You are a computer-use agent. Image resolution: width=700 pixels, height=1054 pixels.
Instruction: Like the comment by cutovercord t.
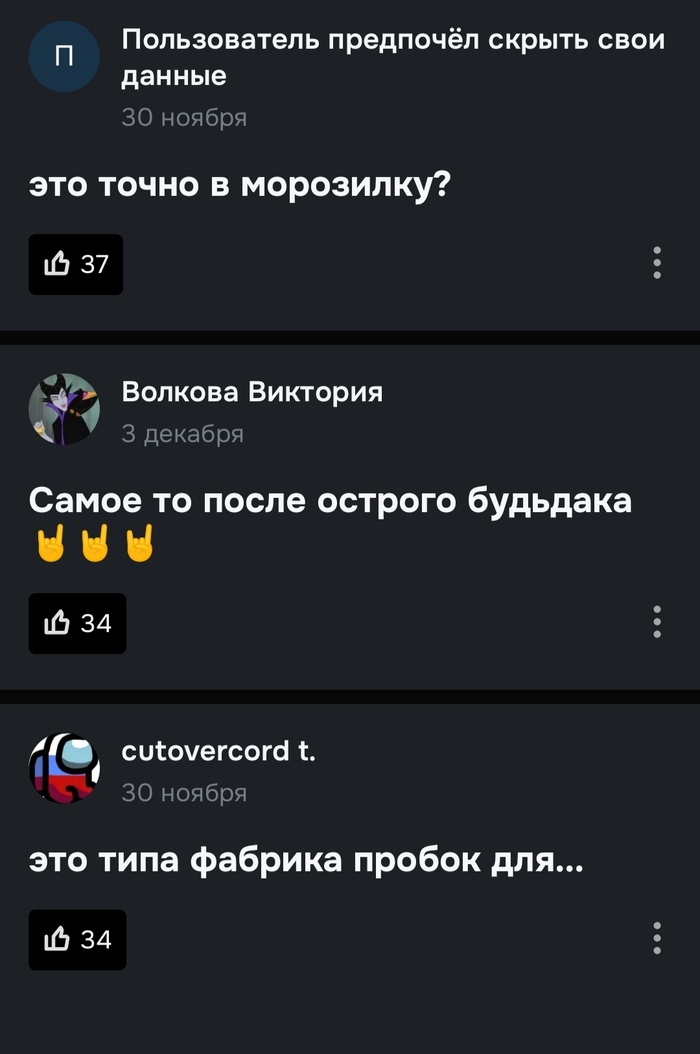[77, 939]
